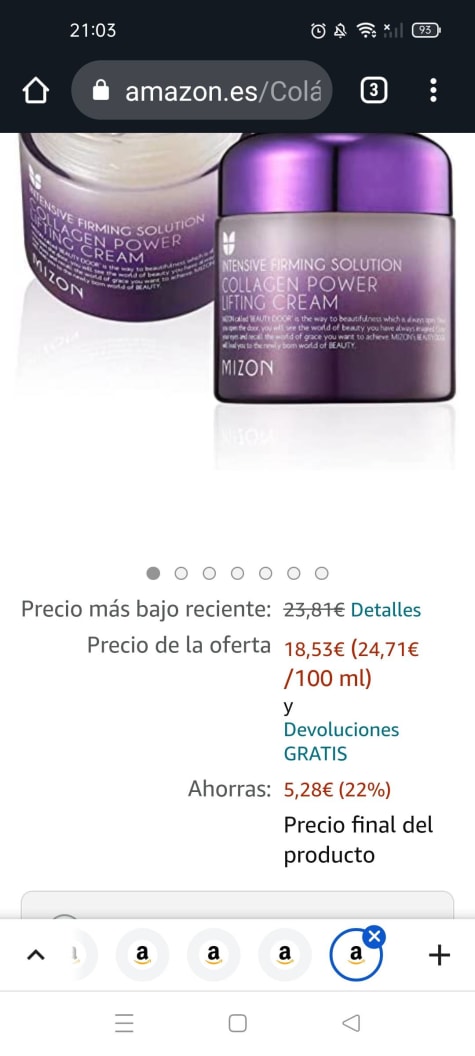Open the browser overflow menu
This screenshot has height=1056, width=475.
pyautogui.click(x=433, y=90)
